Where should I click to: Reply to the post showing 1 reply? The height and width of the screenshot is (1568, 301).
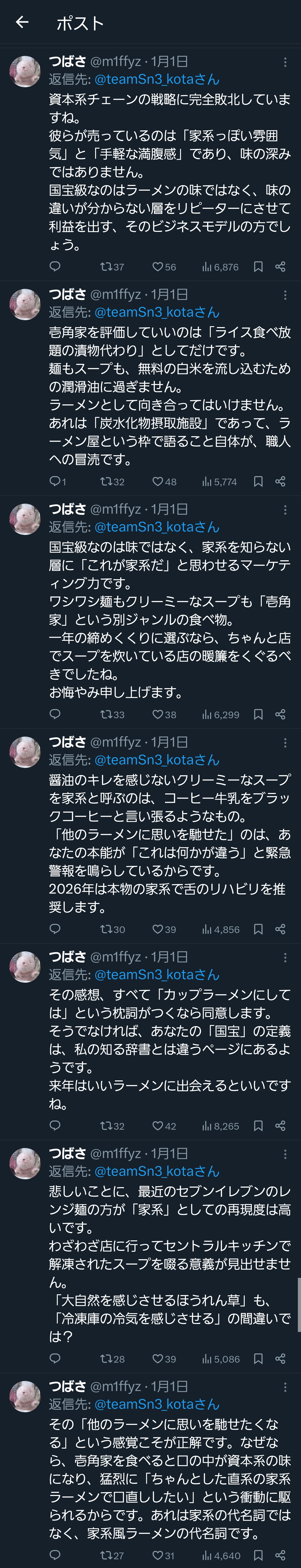click(57, 482)
